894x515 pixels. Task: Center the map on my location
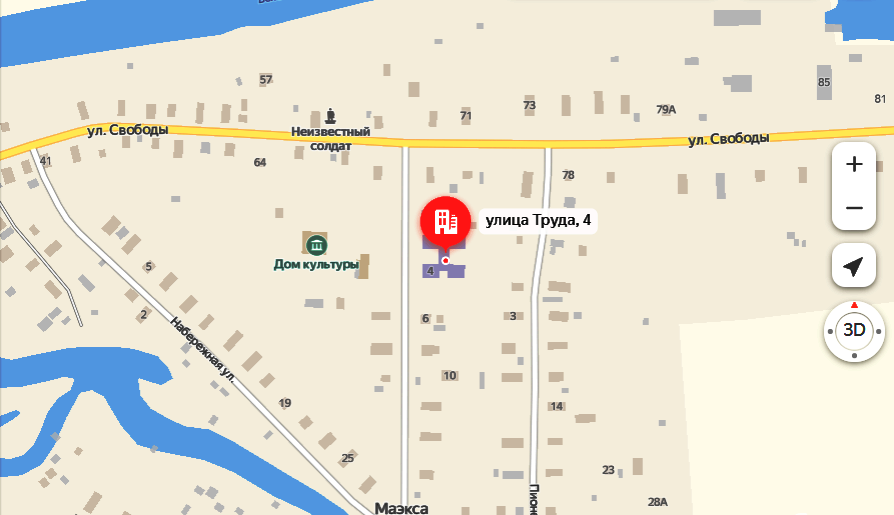(854, 267)
